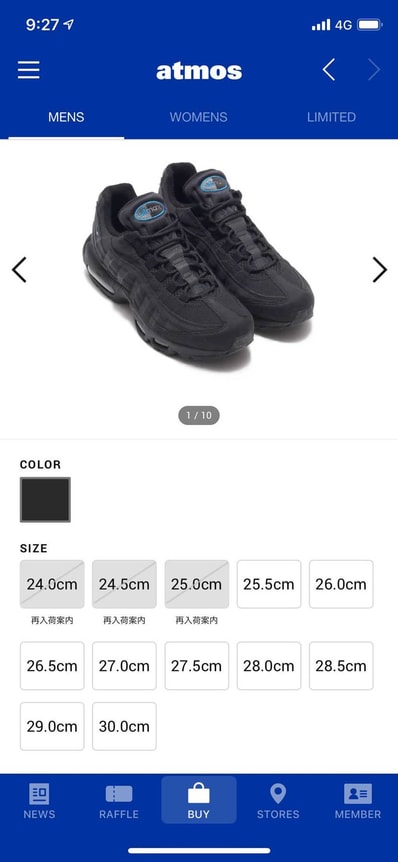
Task: Open the MEMBER tab
Action: tap(358, 801)
